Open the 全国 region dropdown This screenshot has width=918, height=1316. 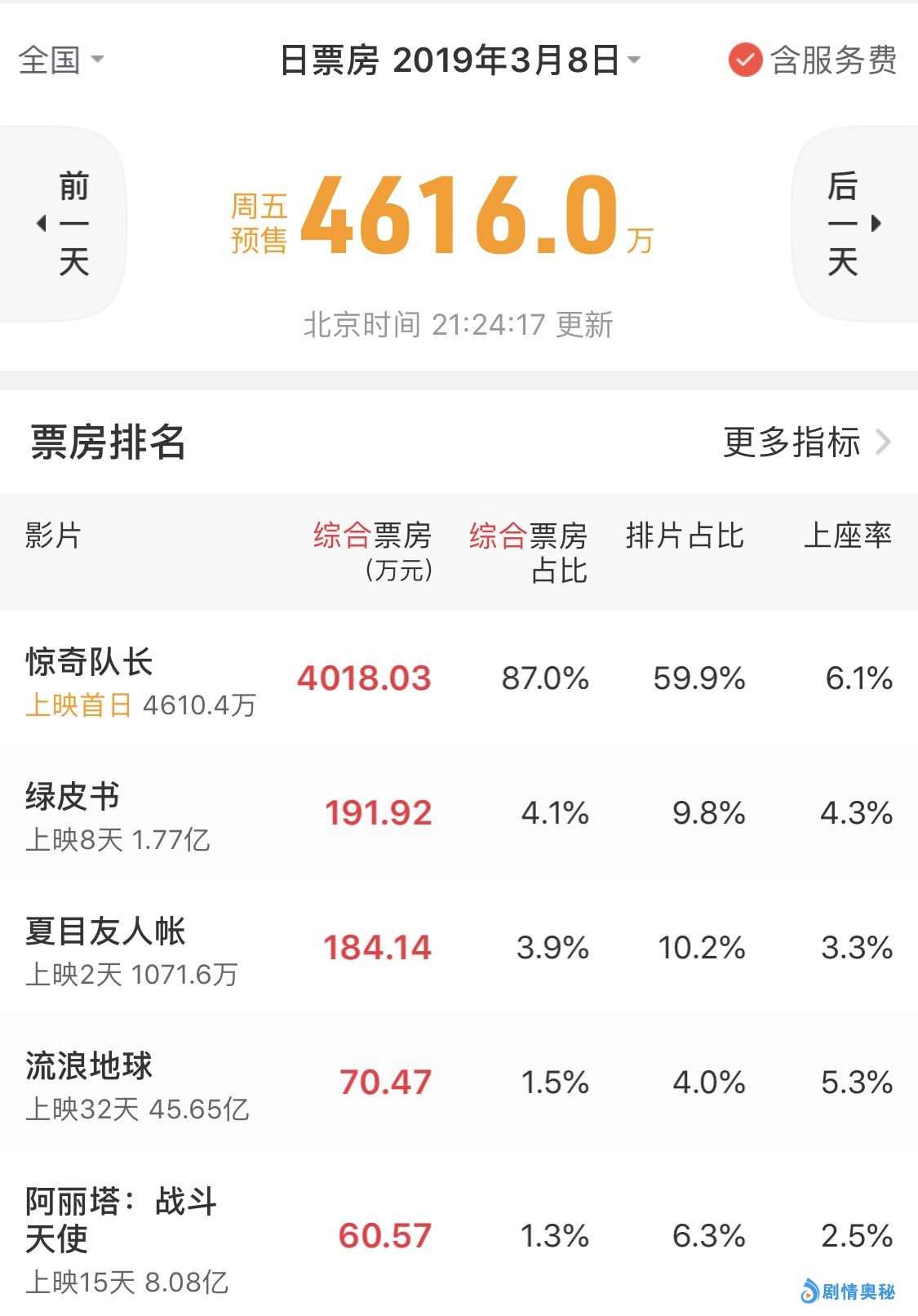click(60, 60)
